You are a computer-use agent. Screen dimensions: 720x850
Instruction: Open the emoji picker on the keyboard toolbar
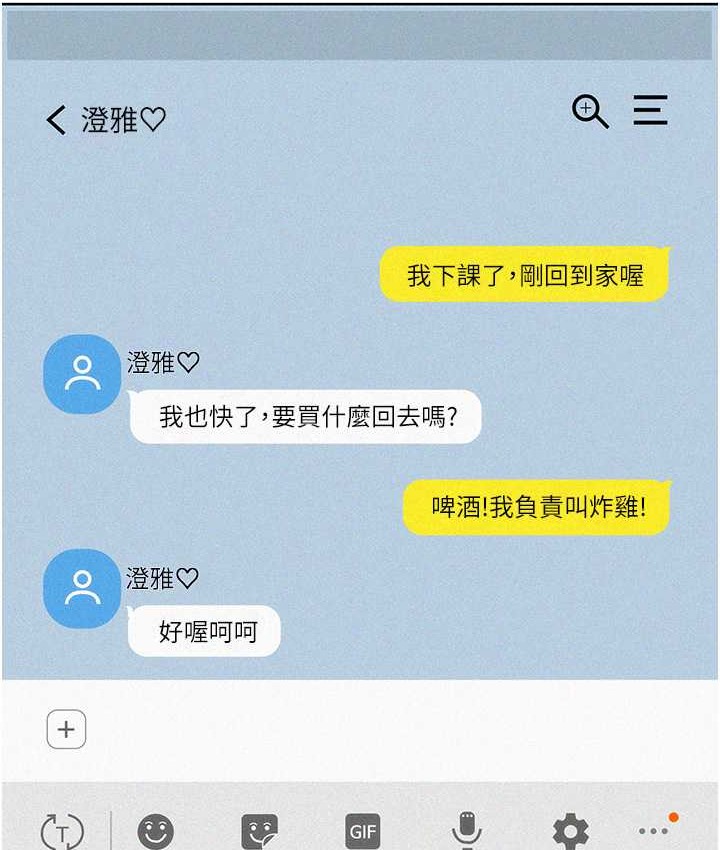tap(155, 830)
